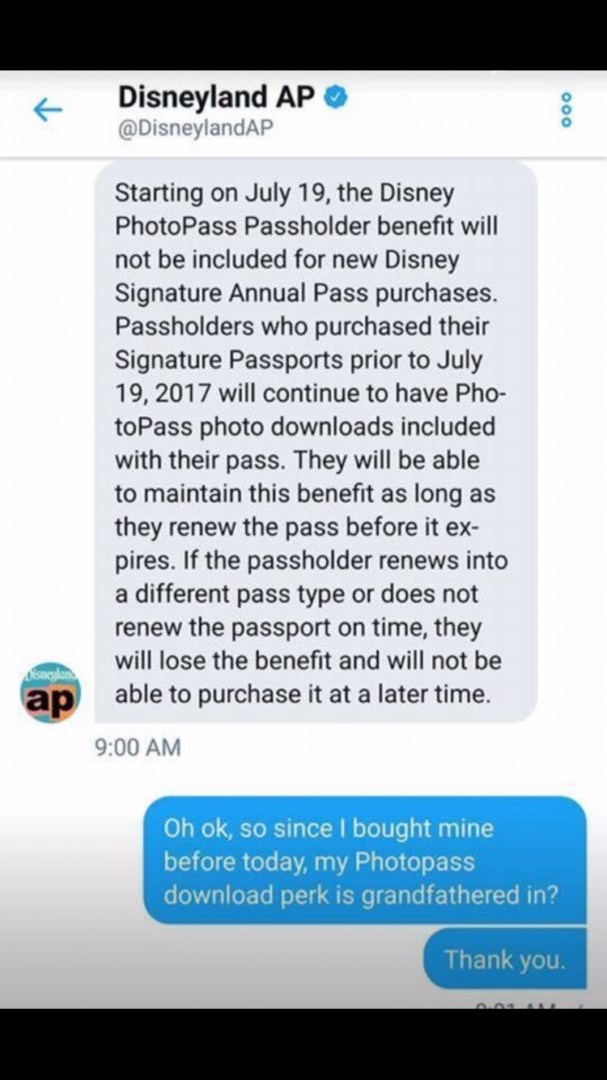The height and width of the screenshot is (1080, 607).
Task: Go back from the Disneyland AP conversation
Action: tap(47, 110)
